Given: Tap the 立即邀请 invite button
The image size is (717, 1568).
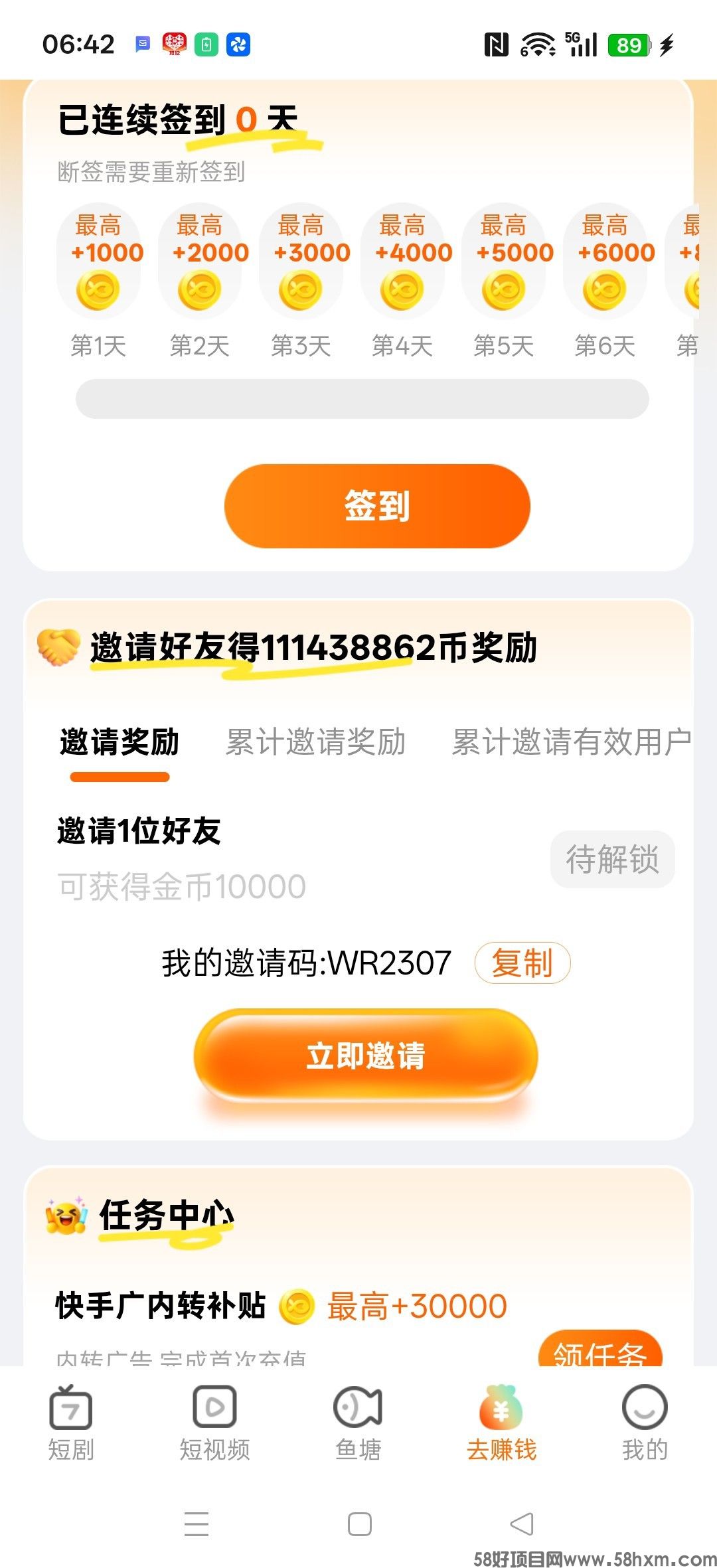Looking at the screenshot, I should [366, 1056].
